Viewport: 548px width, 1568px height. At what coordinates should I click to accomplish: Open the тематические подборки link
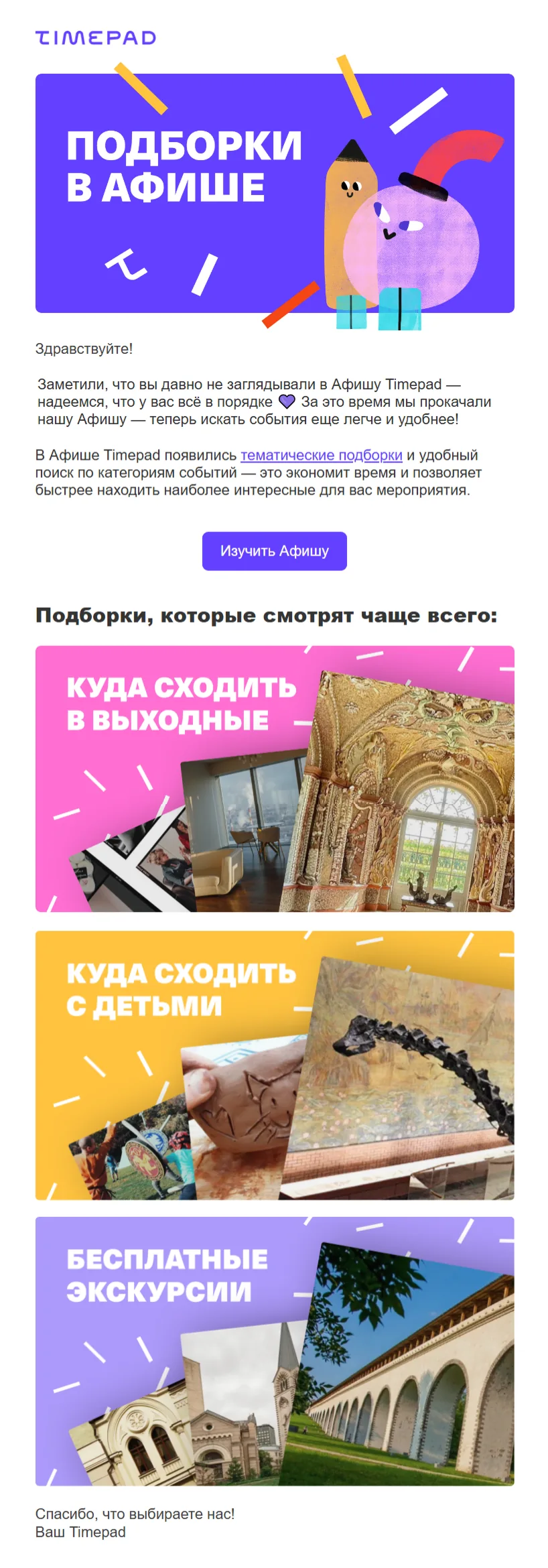[x=322, y=455]
